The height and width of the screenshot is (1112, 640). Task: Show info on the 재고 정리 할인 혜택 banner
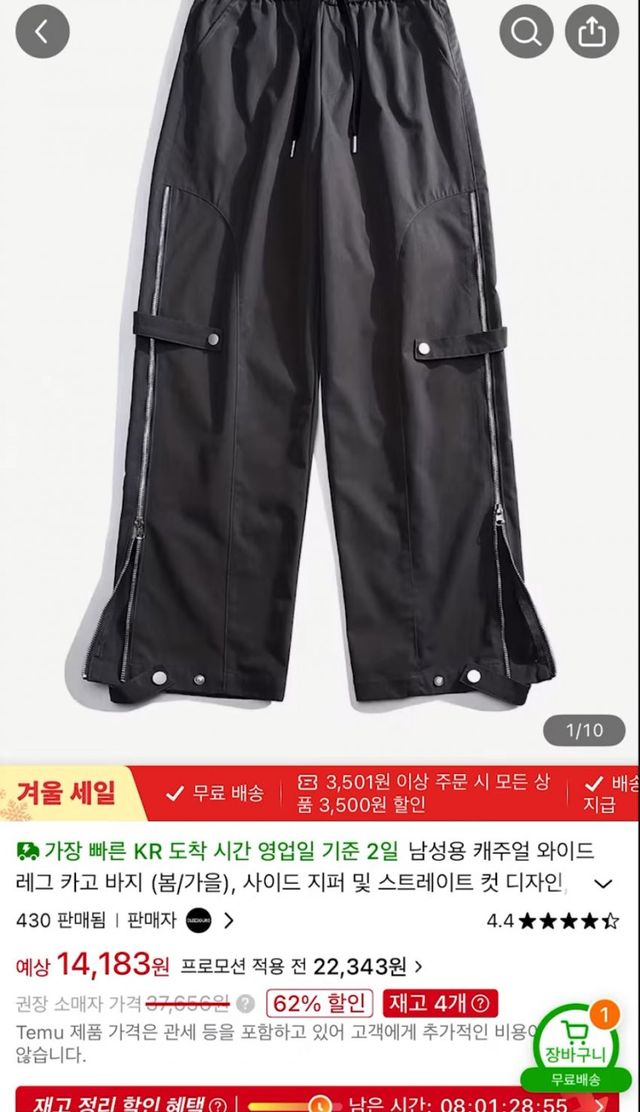coord(216,1104)
